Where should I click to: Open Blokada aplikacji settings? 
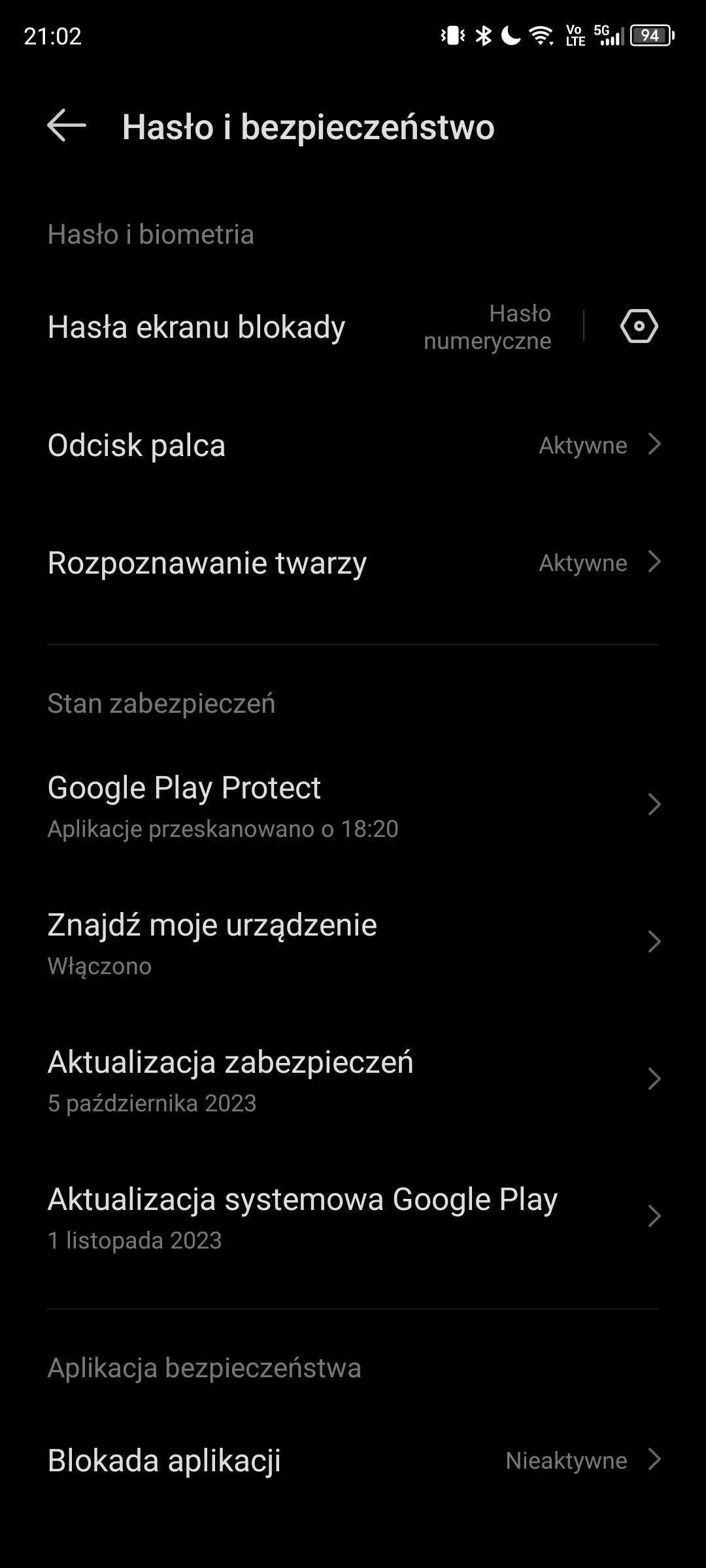pyautogui.click(x=353, y=1460)
